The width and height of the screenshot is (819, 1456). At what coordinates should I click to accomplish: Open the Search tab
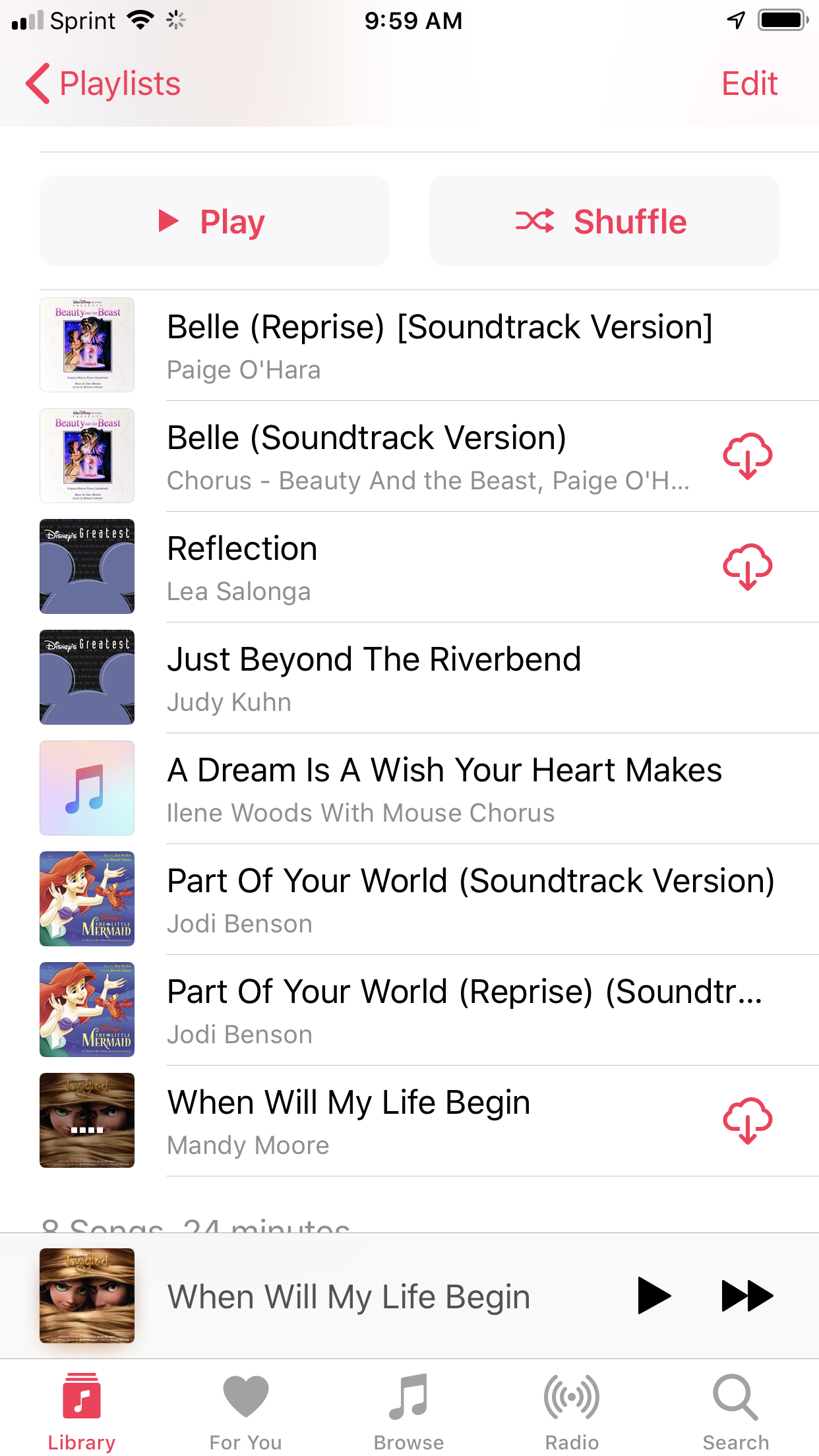coord(735,1411)
